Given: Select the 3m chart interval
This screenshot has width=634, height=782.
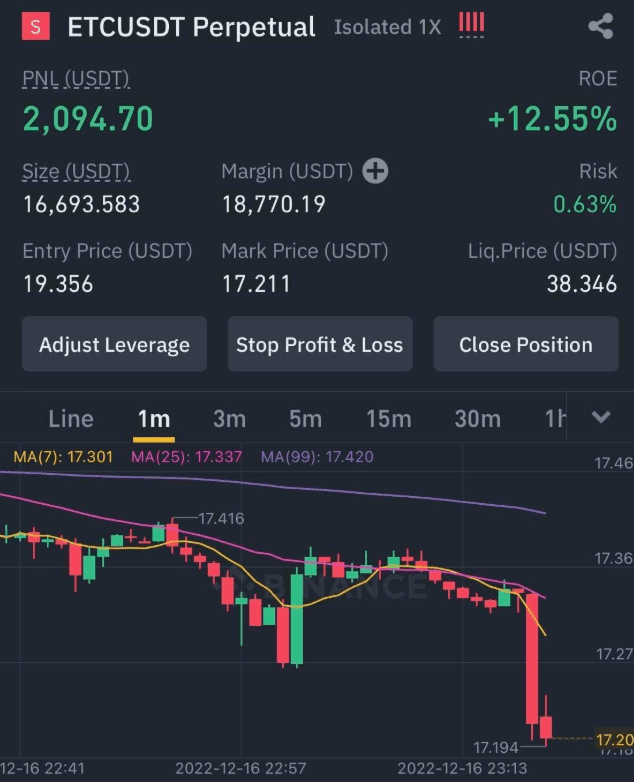Looking at the screenshot, I should tap(229, 419).
